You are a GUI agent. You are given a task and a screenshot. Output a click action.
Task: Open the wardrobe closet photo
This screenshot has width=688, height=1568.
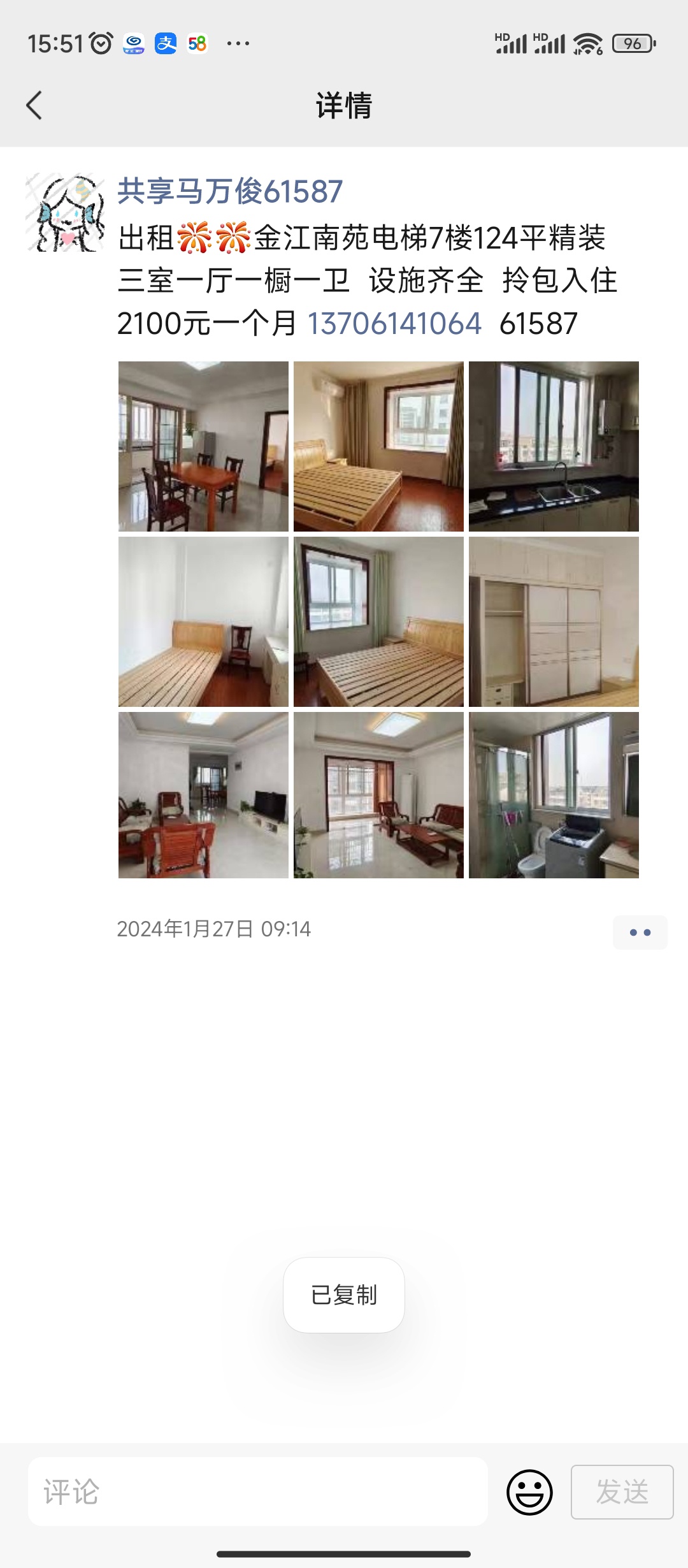coord(554,621)
